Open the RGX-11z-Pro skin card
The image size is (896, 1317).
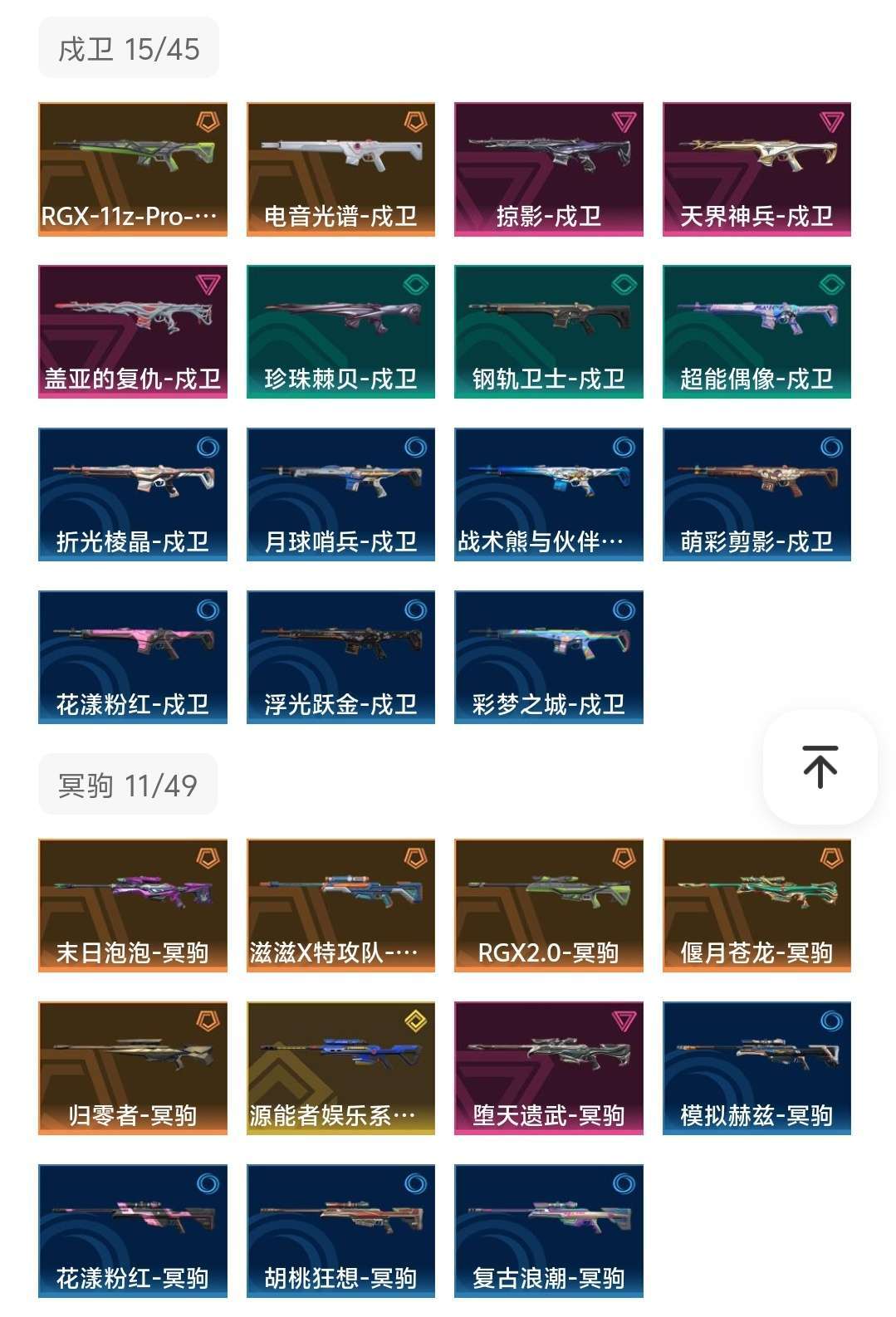pyautogui.click(x=133, y=169)
